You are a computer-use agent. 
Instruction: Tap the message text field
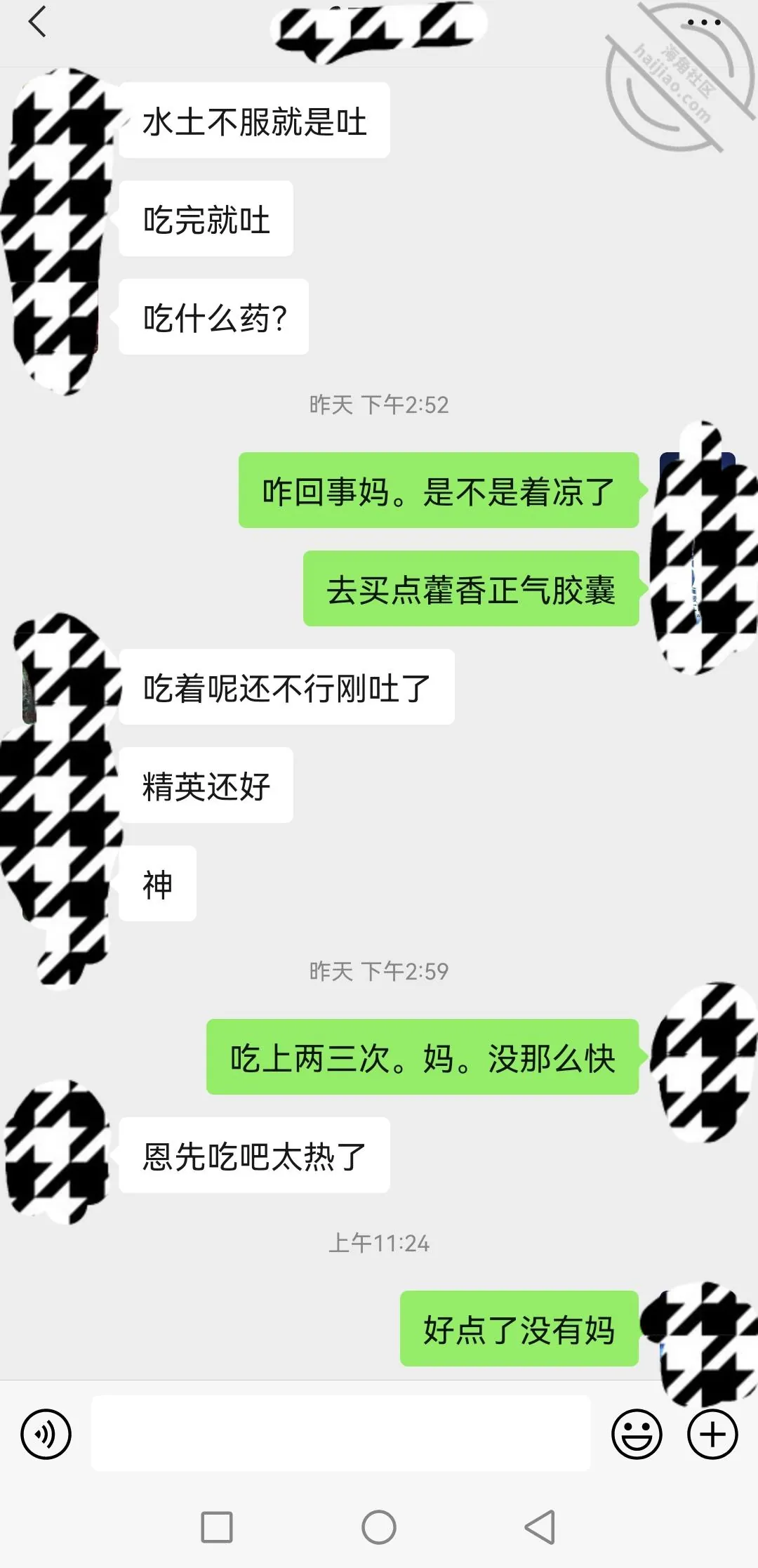point(340,1433)
